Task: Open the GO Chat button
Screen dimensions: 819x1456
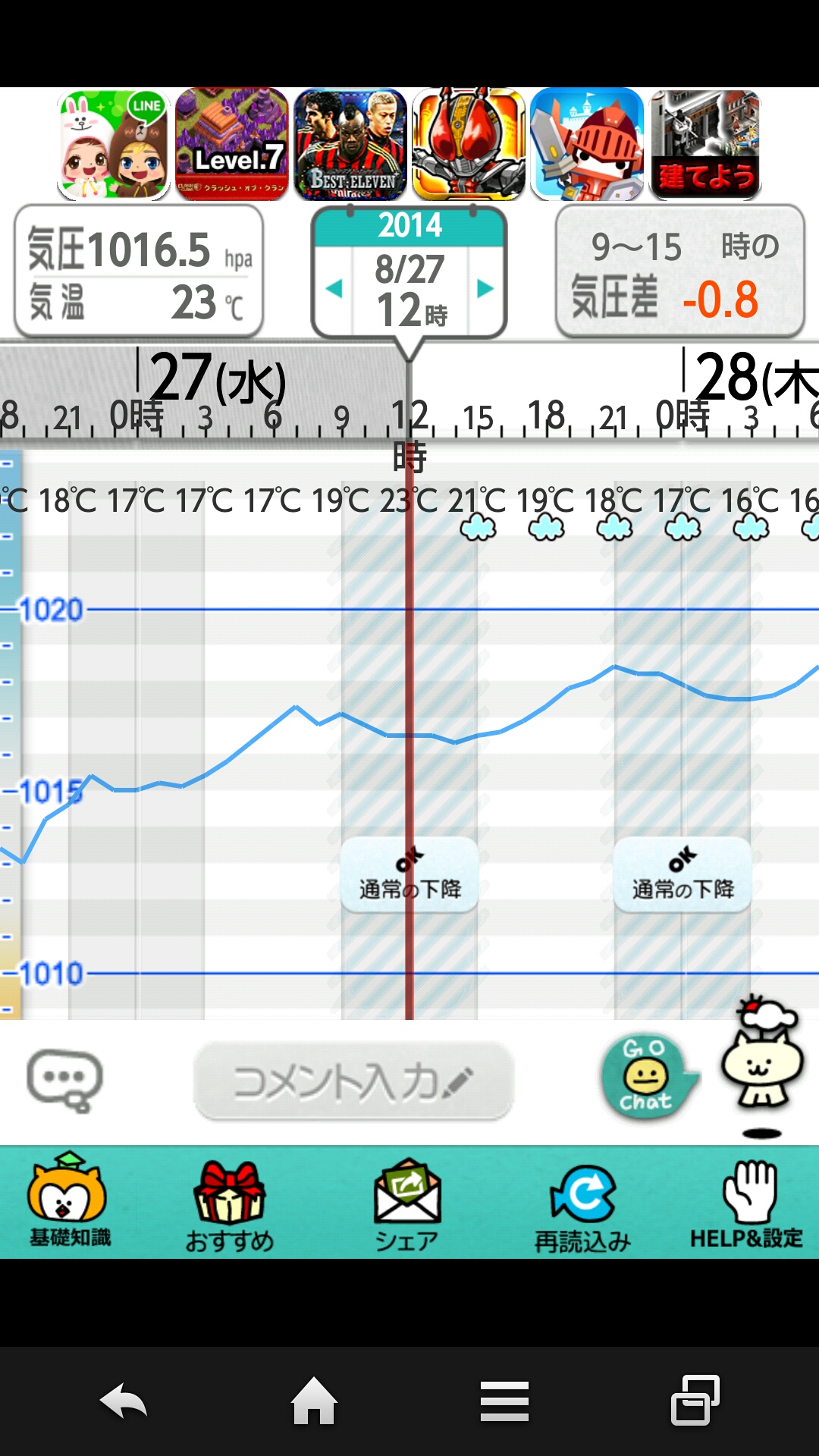Action: click(x=647, y=1077)
